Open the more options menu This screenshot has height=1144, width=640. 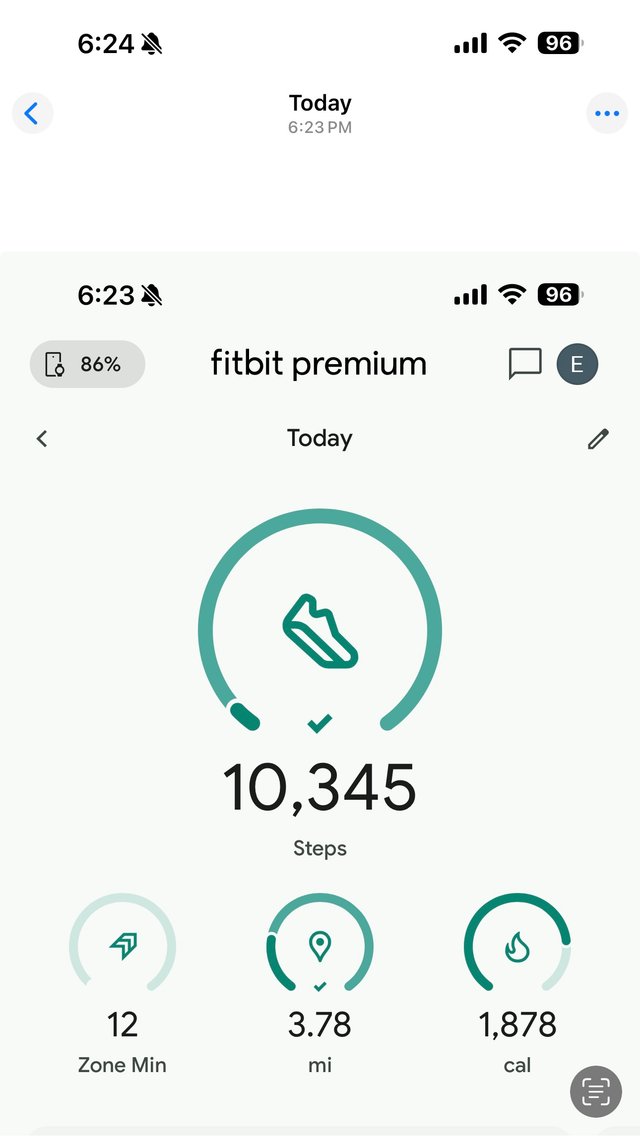(x=607, y=113)
